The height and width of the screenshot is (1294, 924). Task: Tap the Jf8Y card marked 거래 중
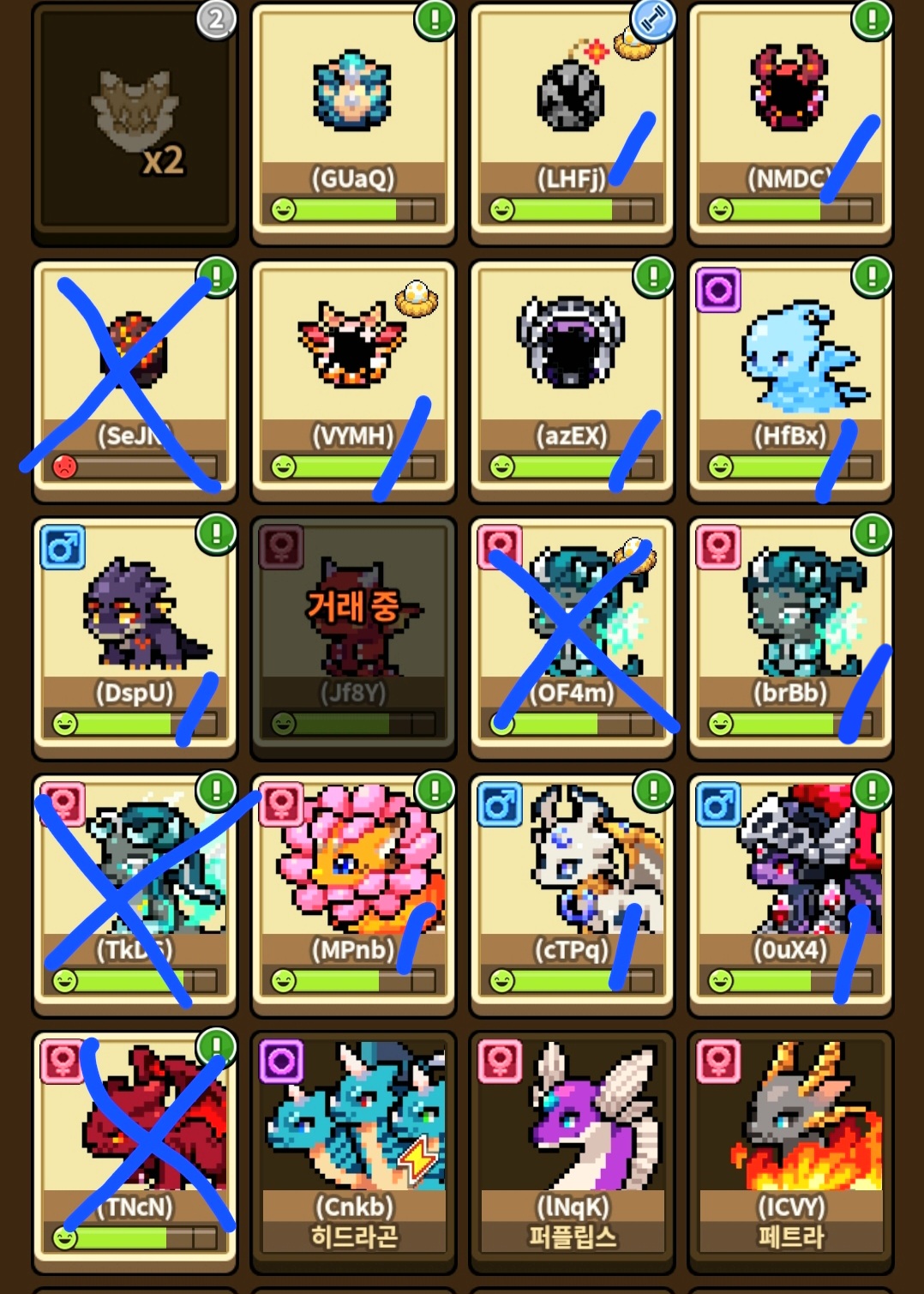point(352,635)
